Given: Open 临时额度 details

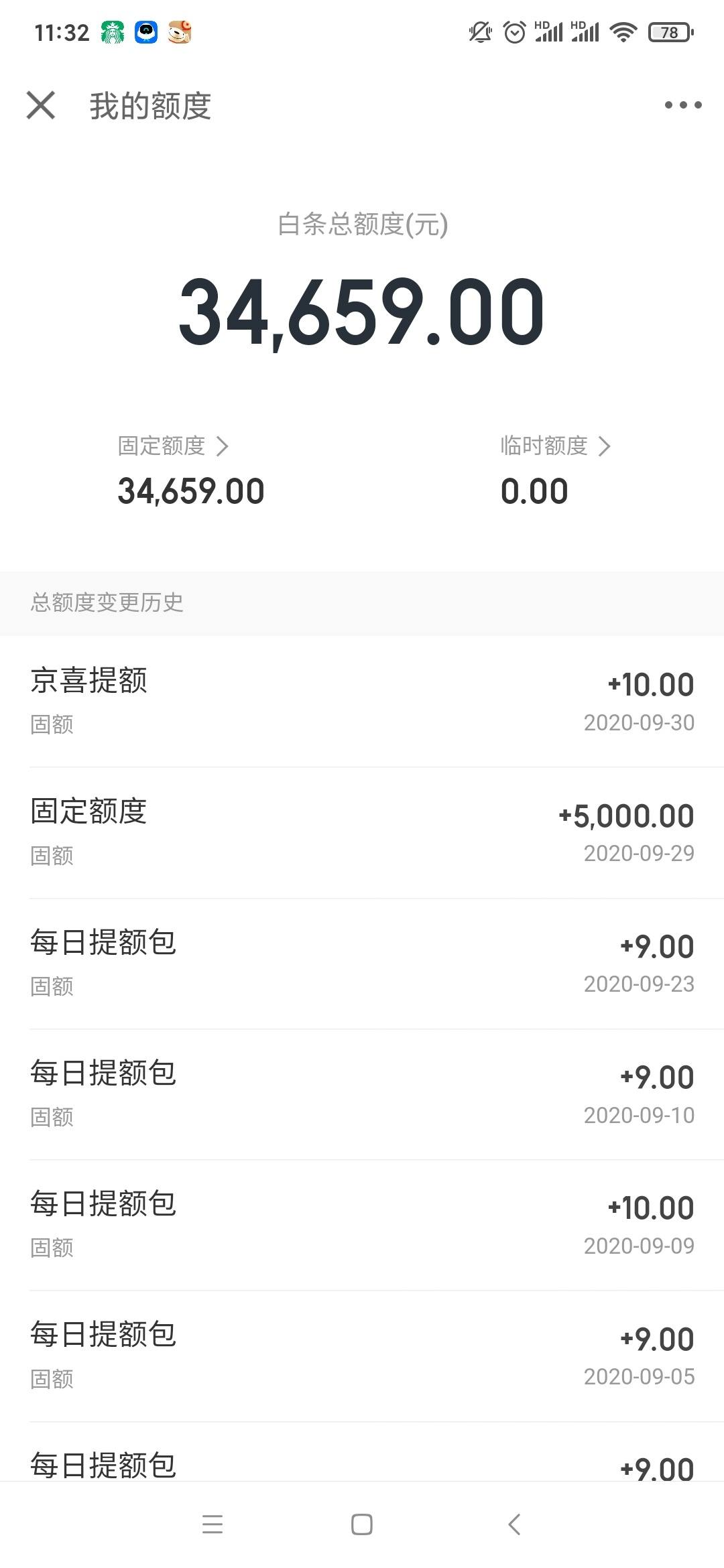Looking at the screenshot, I should 555,446.
